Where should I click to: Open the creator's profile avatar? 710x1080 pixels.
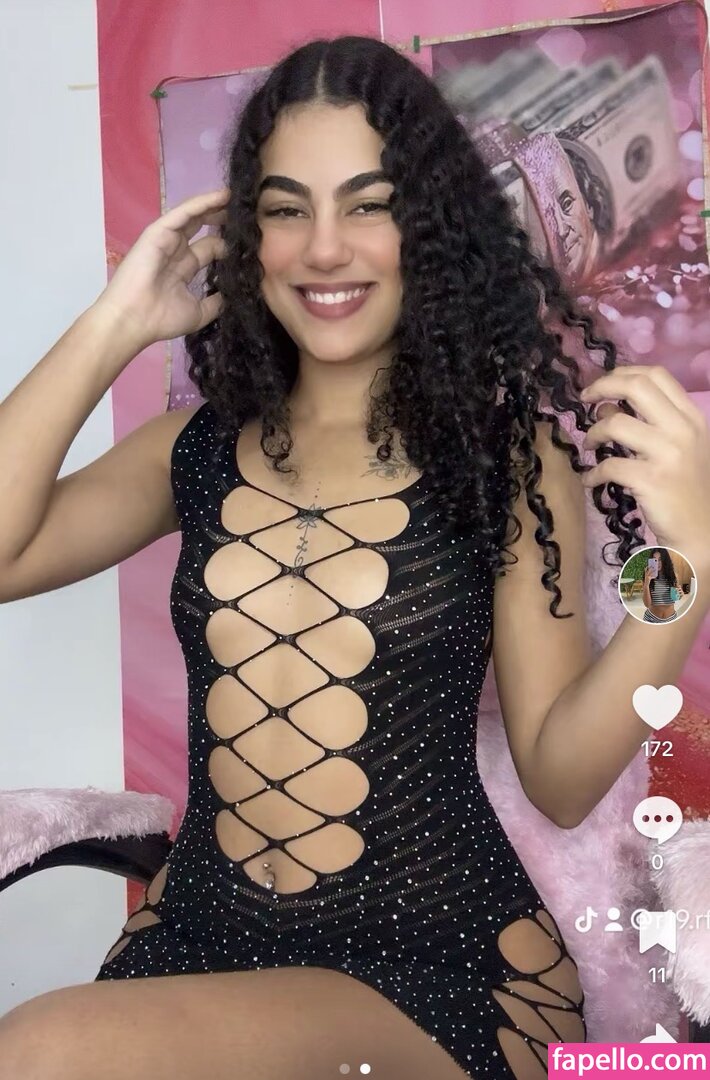[657, 585]
